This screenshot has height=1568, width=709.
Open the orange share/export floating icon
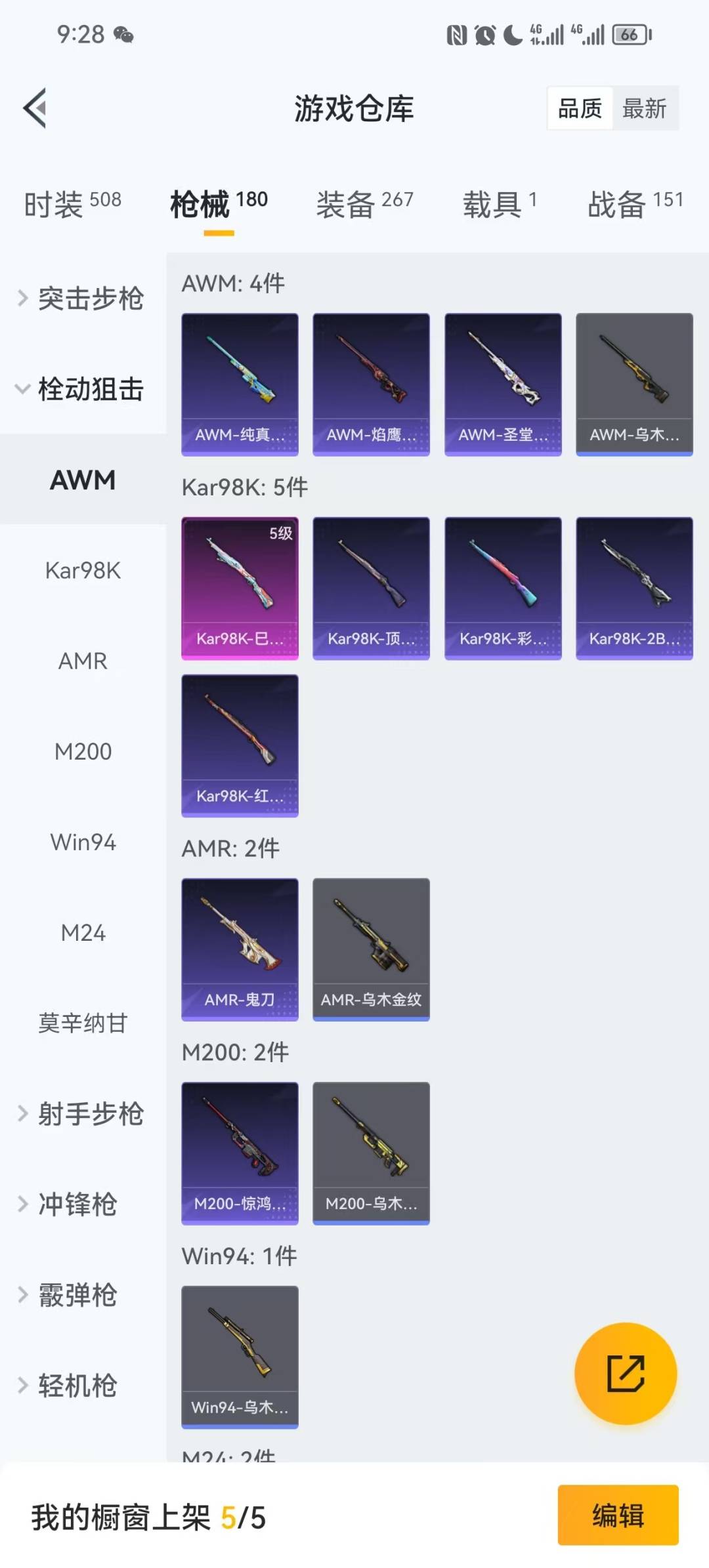click(x=626, y=1374)
